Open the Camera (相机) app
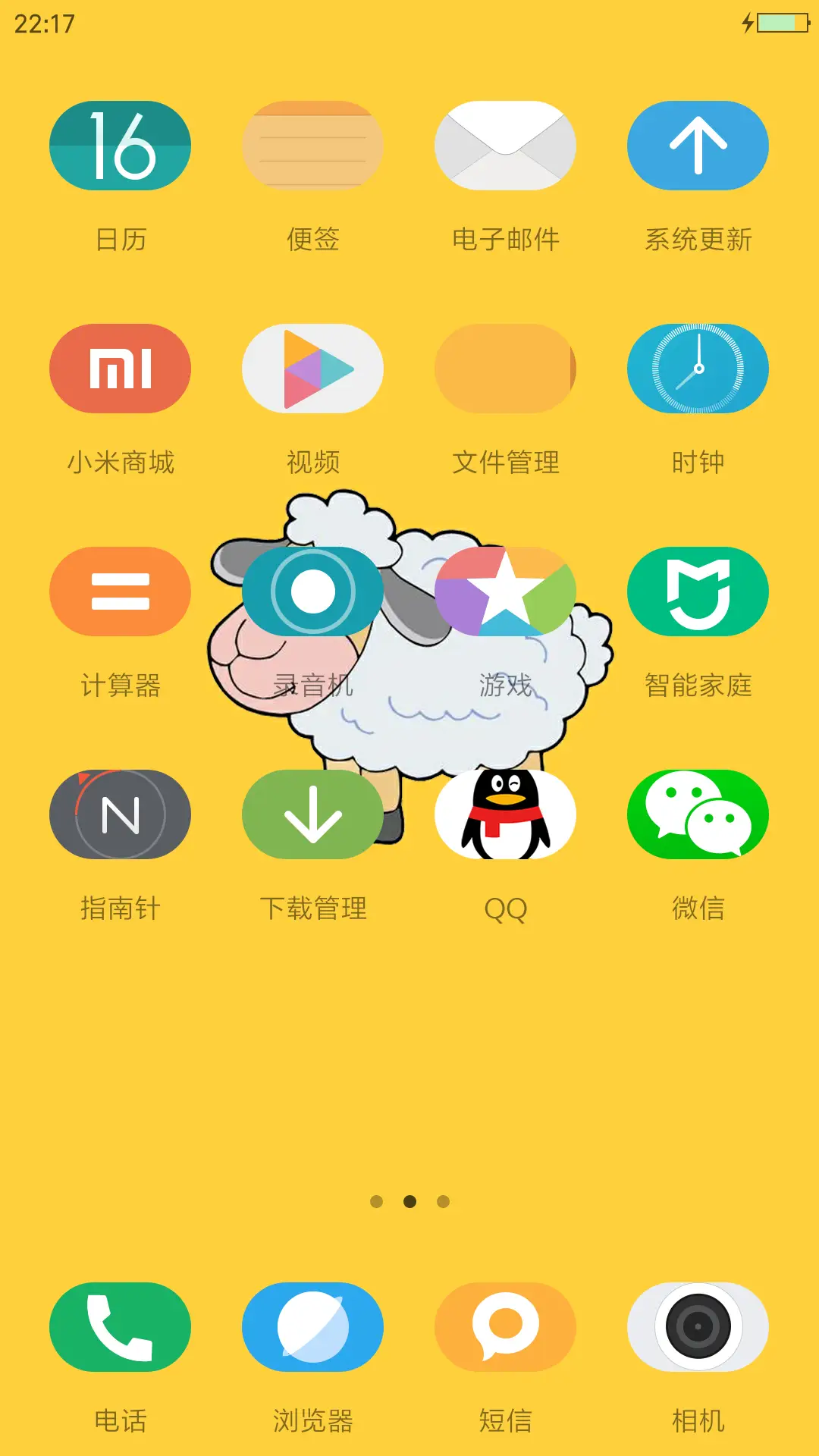This screenshot has height=1456, width=819. [x=698, y=1328]
